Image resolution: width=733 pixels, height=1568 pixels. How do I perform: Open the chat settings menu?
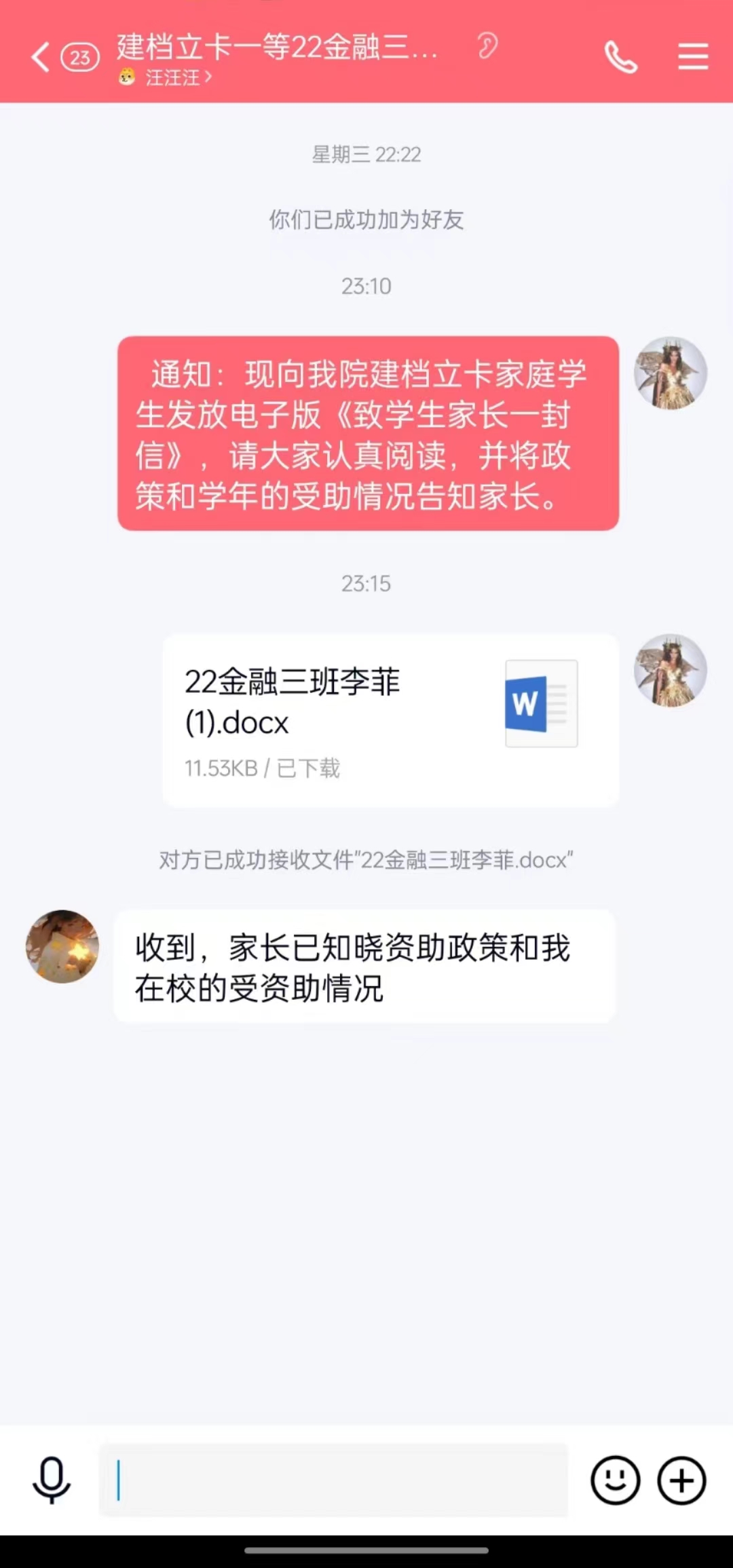pyautogui.click(x=693, y=57)
